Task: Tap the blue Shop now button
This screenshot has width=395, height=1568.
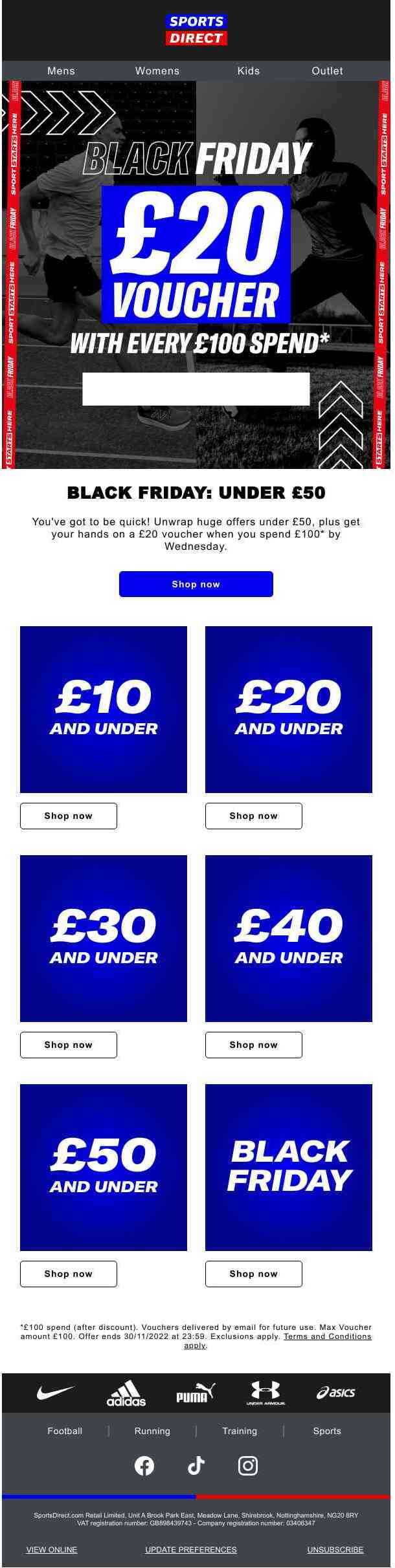Action: (x=196, y=583)
